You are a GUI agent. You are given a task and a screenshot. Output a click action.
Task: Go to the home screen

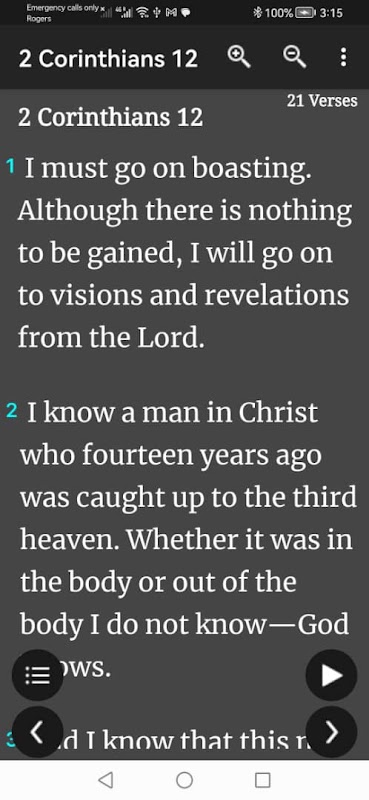[x=184, y=780]
